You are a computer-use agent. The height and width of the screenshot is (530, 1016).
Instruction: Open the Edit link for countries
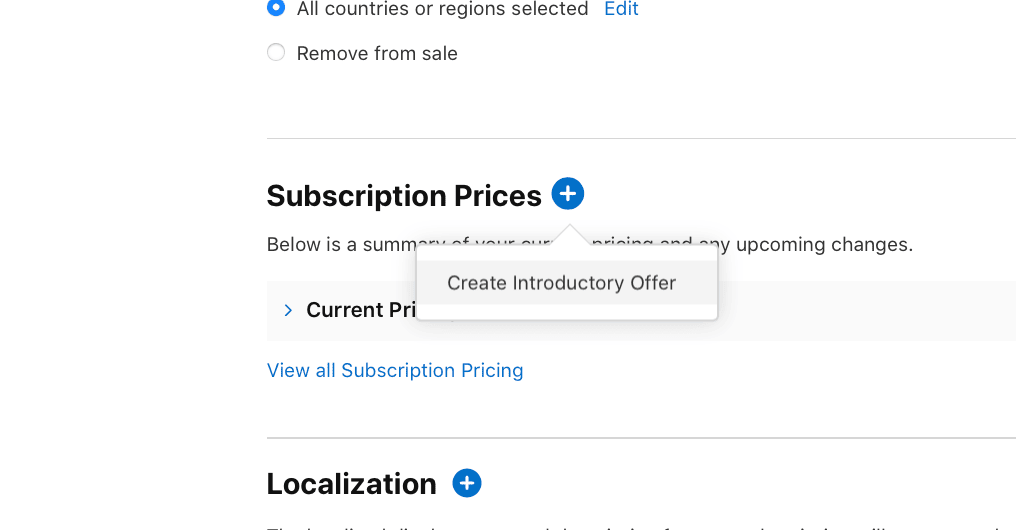click(621, 9)
